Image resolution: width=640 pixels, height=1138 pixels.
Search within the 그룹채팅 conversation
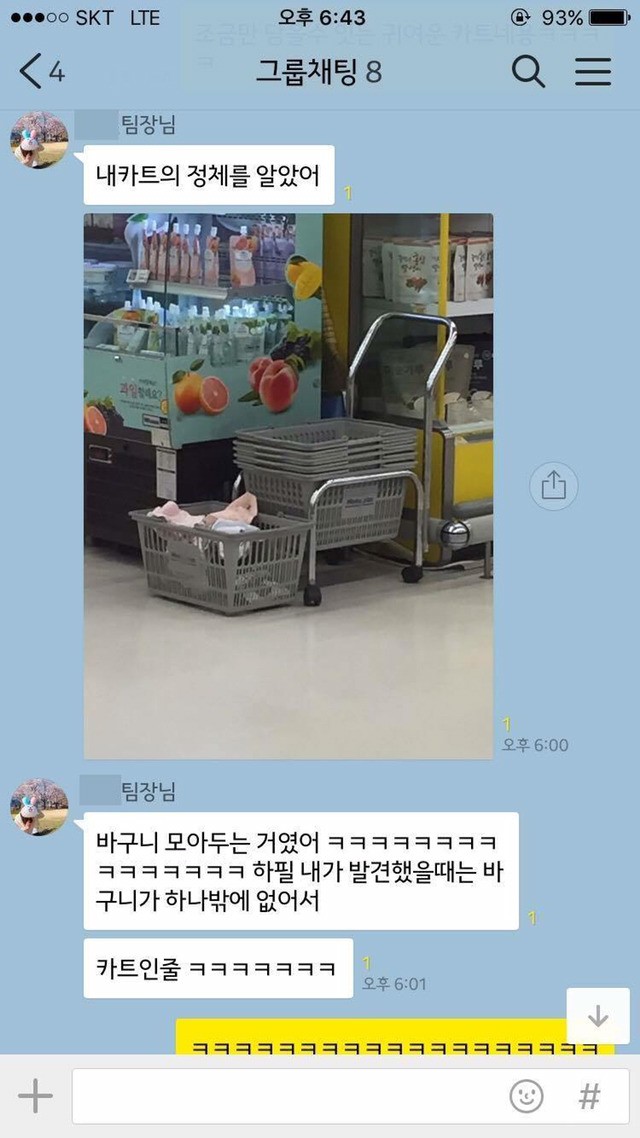[x=528, y=72]
